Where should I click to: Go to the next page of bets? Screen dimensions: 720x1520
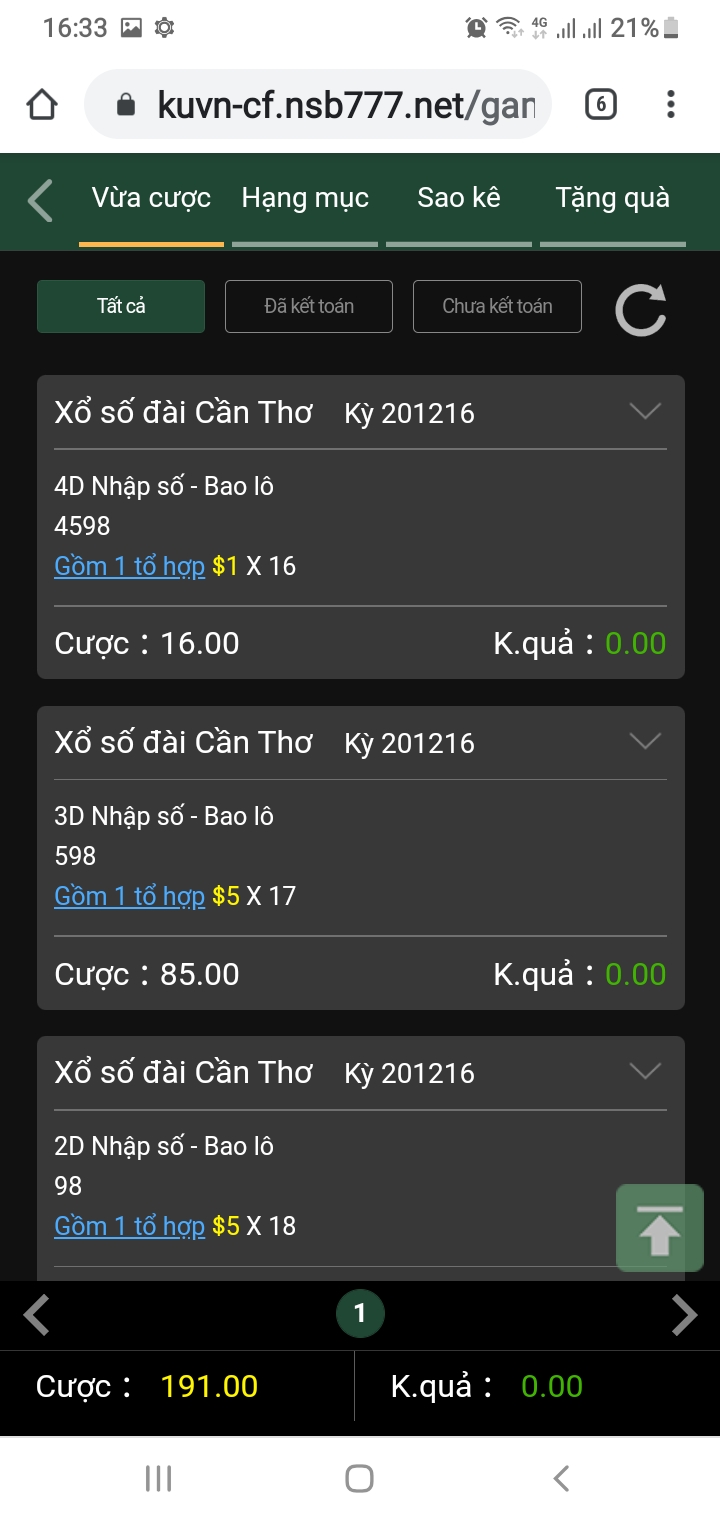684,1315
